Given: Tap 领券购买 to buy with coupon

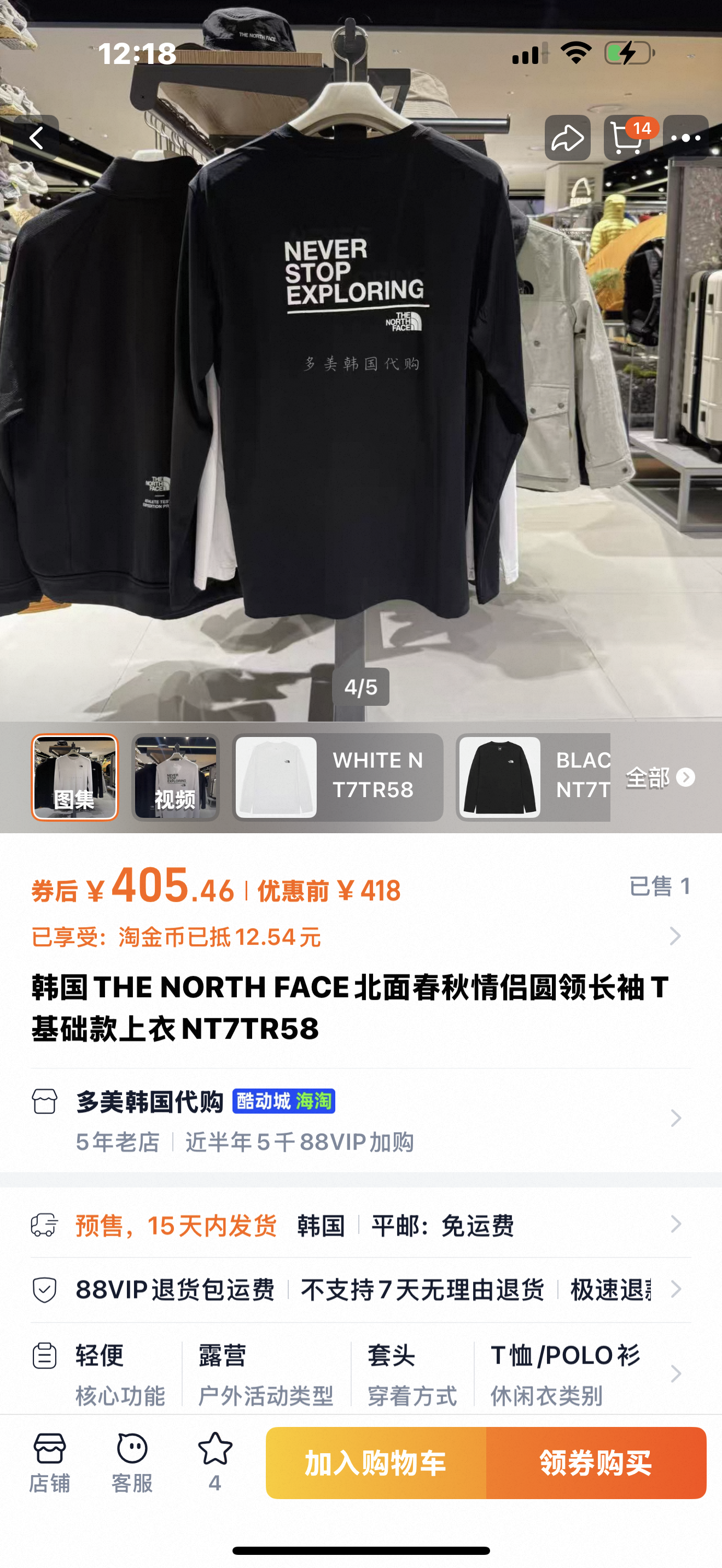Looking at the screenshot, I should [x=596, y=1464].
